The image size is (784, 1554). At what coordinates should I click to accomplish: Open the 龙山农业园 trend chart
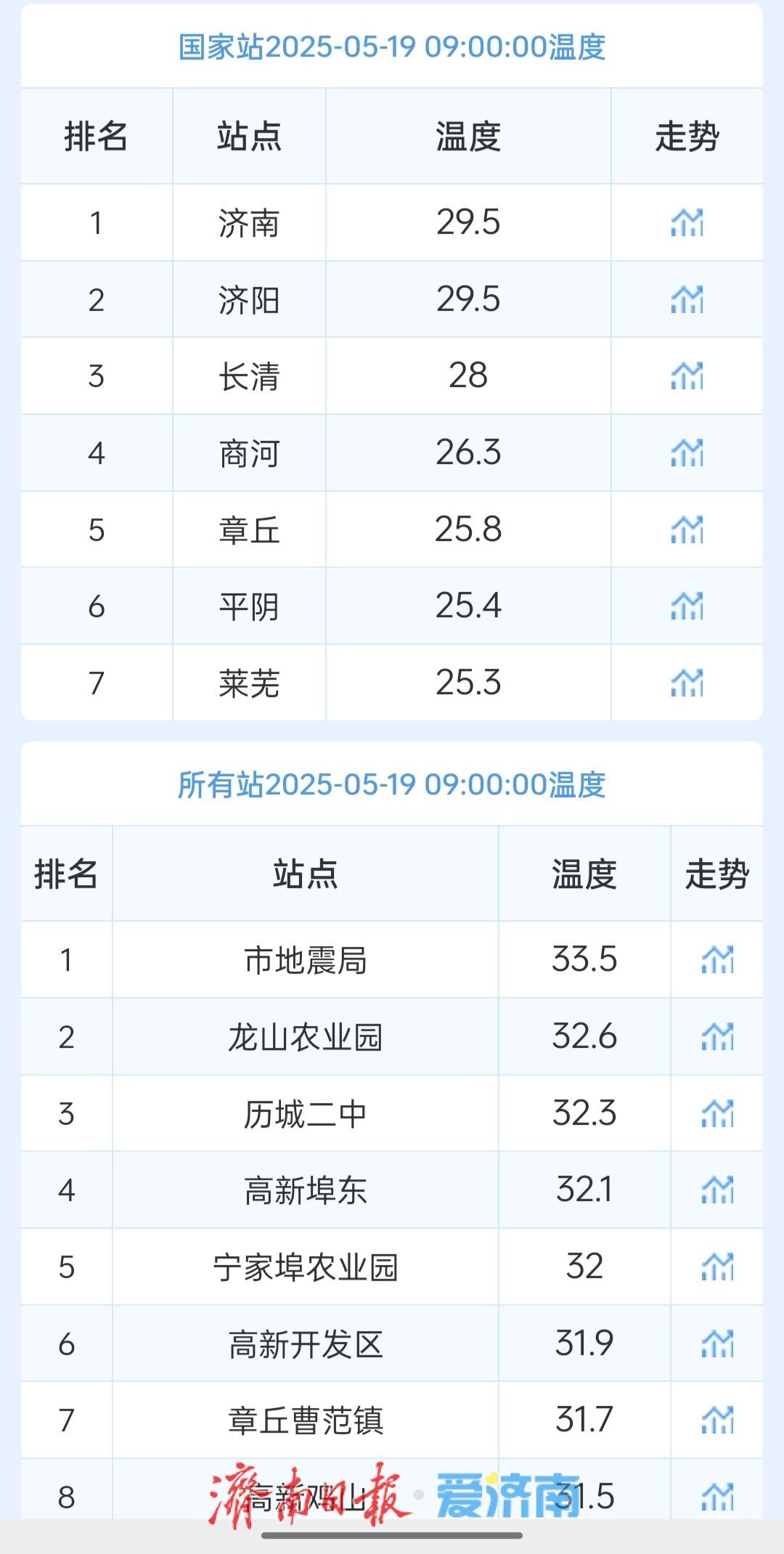point(717,1036)
